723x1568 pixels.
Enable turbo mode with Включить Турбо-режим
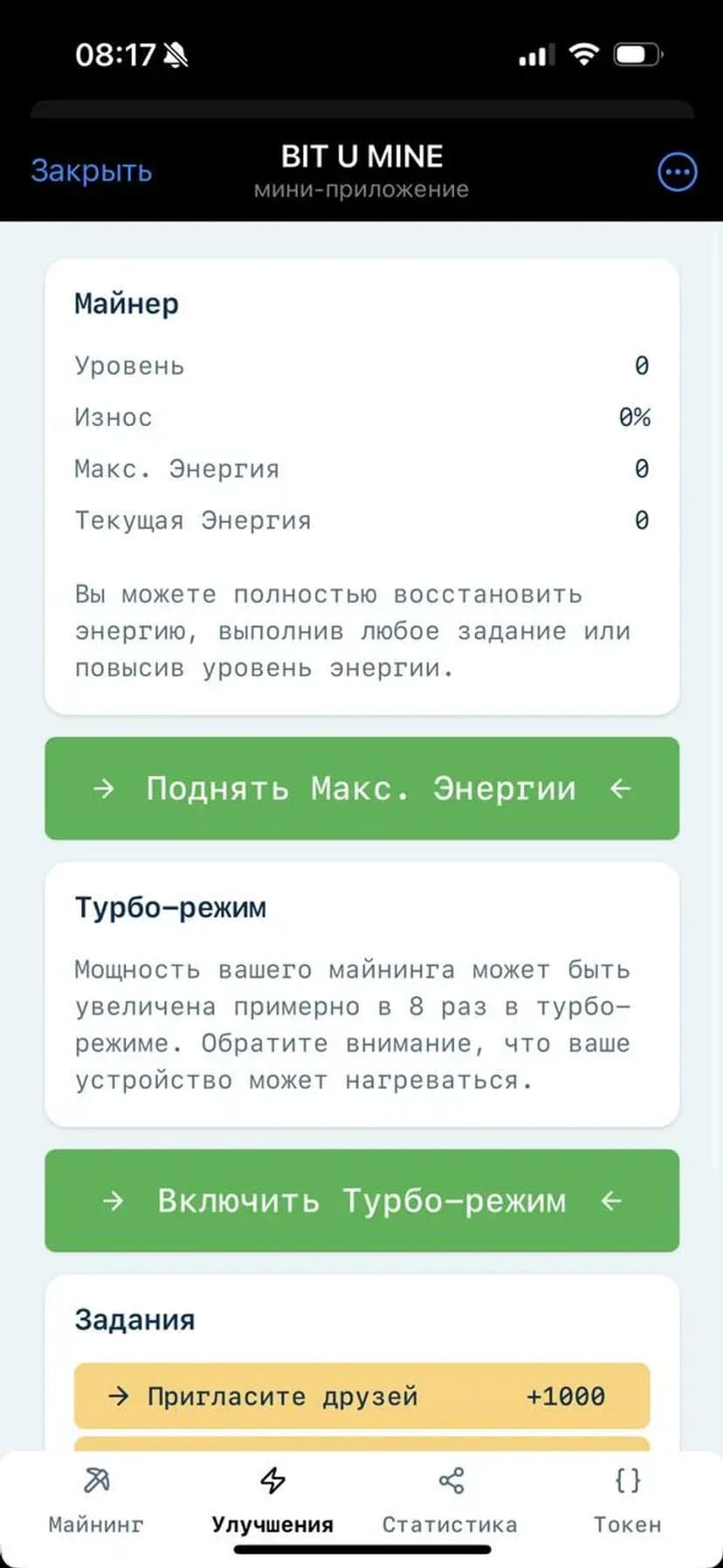(361, 1200)
